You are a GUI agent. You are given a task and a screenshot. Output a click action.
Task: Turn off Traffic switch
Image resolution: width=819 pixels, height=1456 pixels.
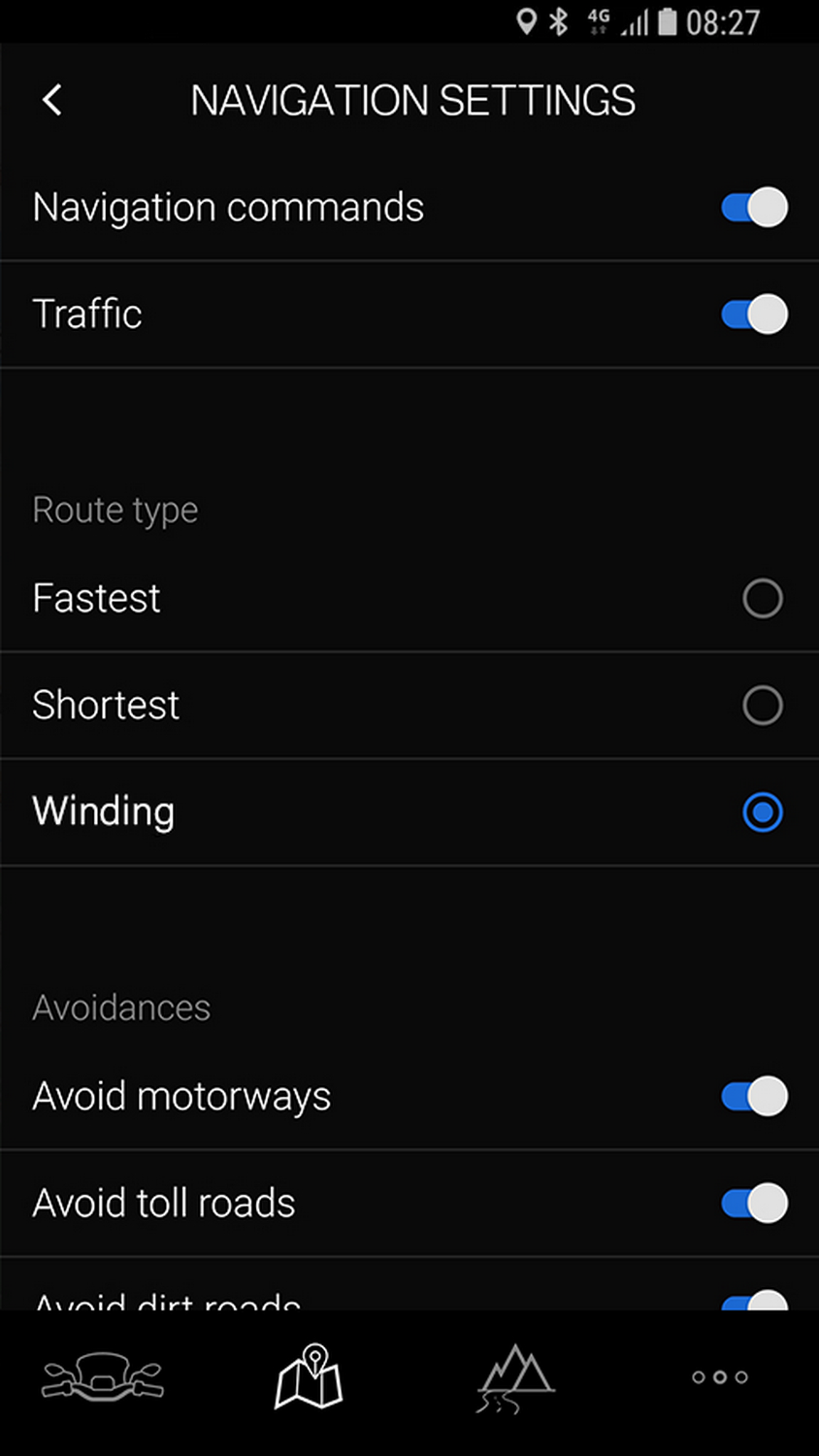753,314
